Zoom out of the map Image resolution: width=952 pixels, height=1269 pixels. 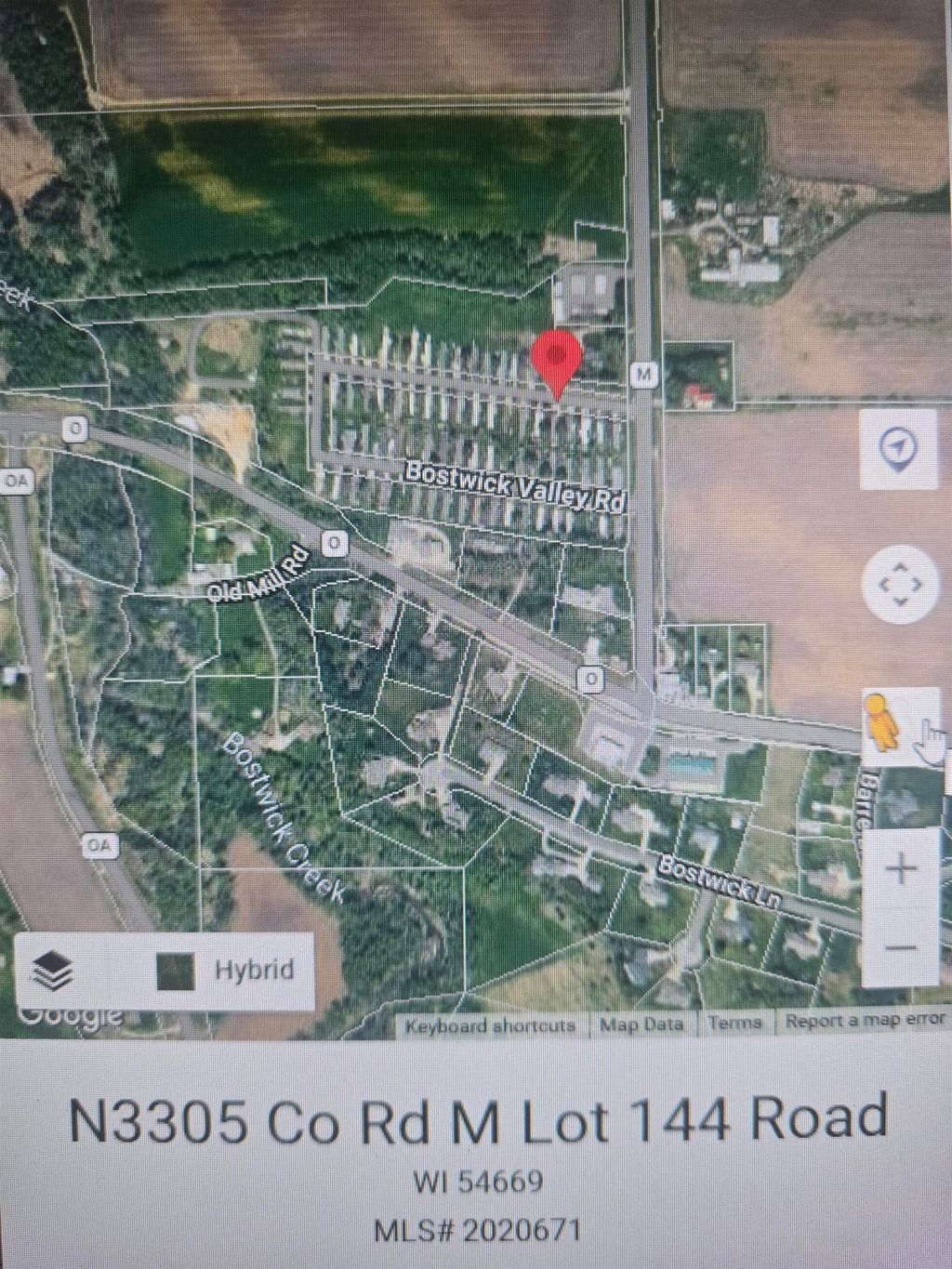pyautogui.click(x=900, y=947)
